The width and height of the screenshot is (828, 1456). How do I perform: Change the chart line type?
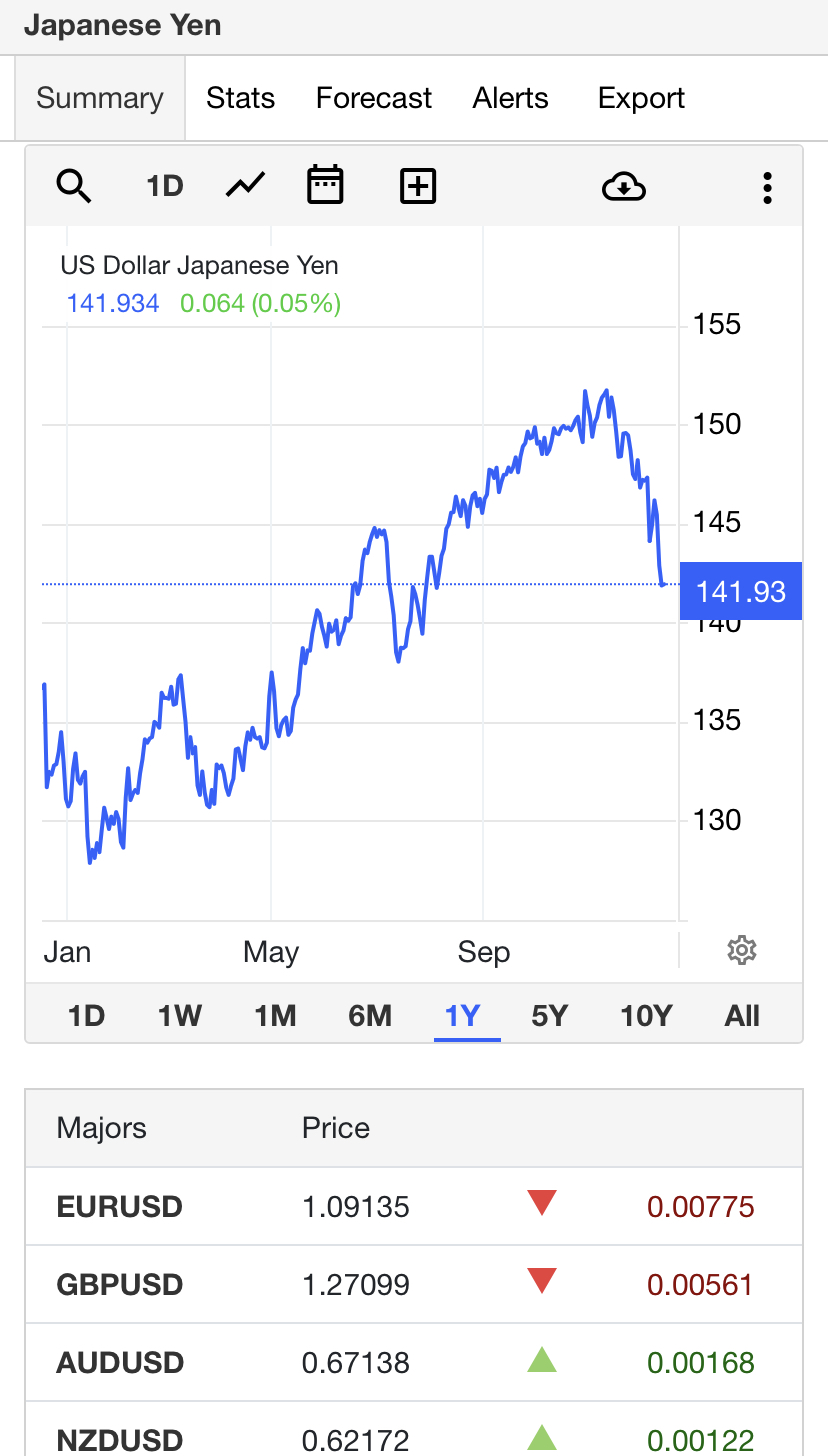coord(245,185)
